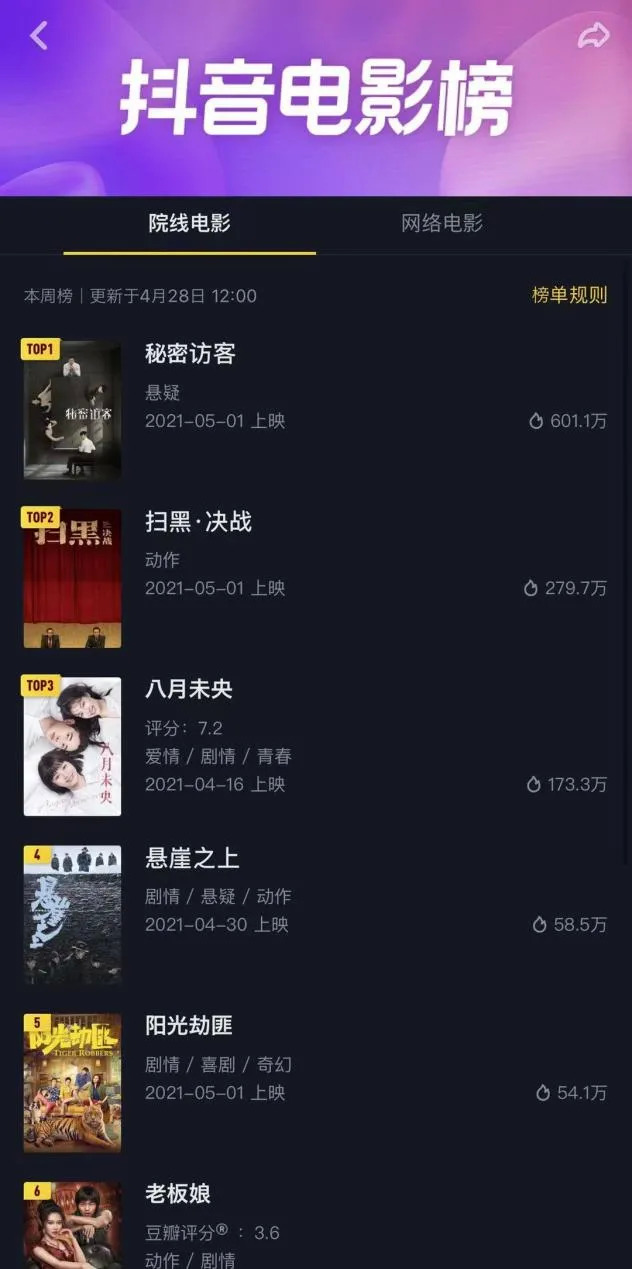632x1269 pixels.
Task: Open the sixth-ranked movie 老板娘
Action: [178, 1194]
